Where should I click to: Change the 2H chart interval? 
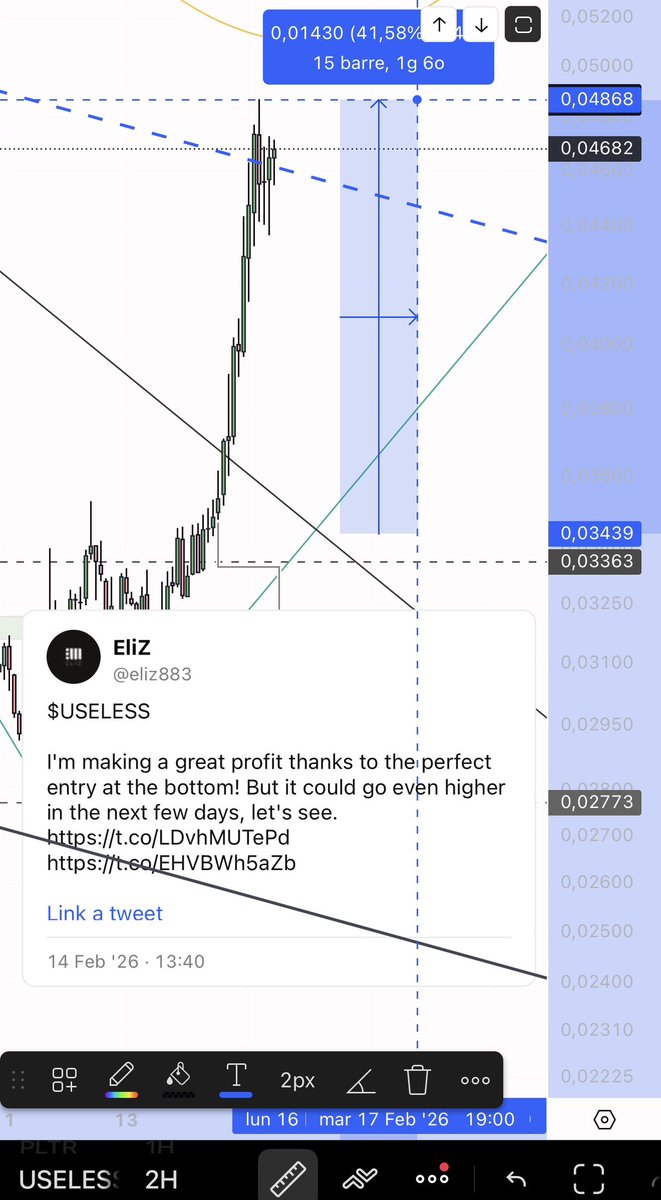pyautogui.click(x=161, y=1178)
